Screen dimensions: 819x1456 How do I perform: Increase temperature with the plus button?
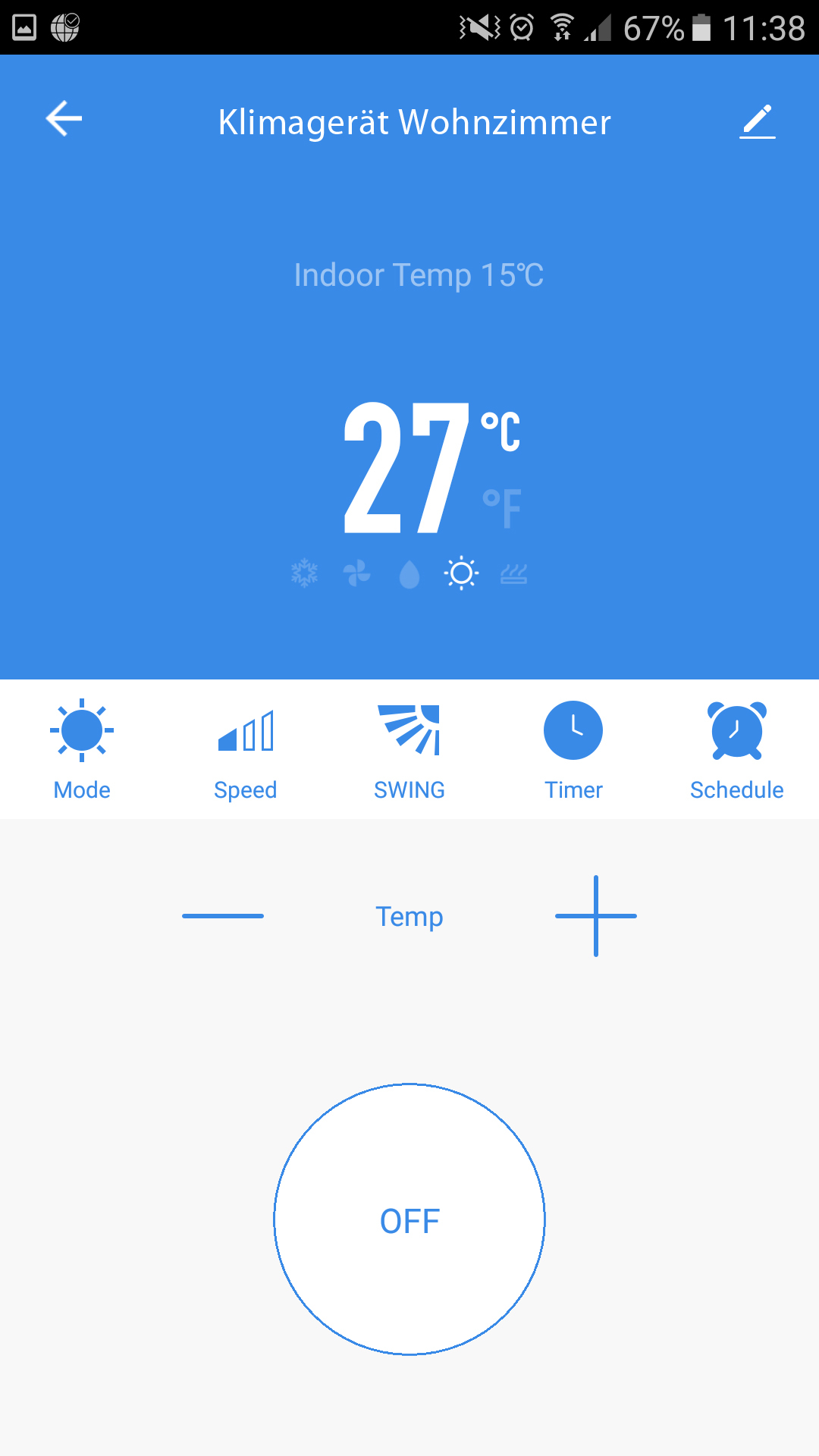[x=596, y=916]
